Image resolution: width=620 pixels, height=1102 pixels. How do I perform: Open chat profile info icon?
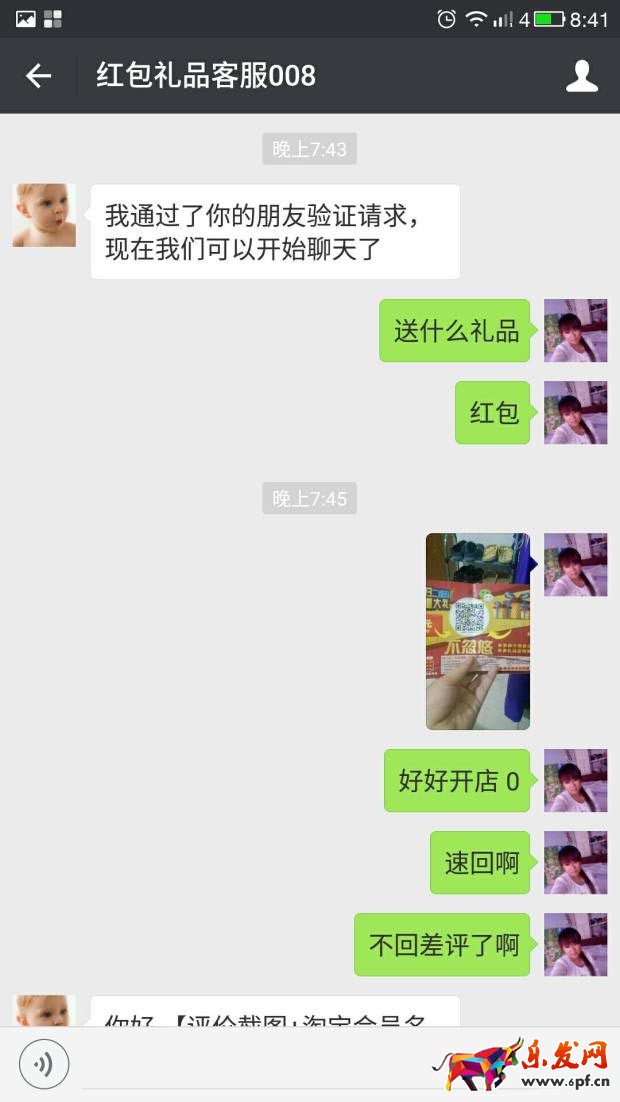[581, 76]
